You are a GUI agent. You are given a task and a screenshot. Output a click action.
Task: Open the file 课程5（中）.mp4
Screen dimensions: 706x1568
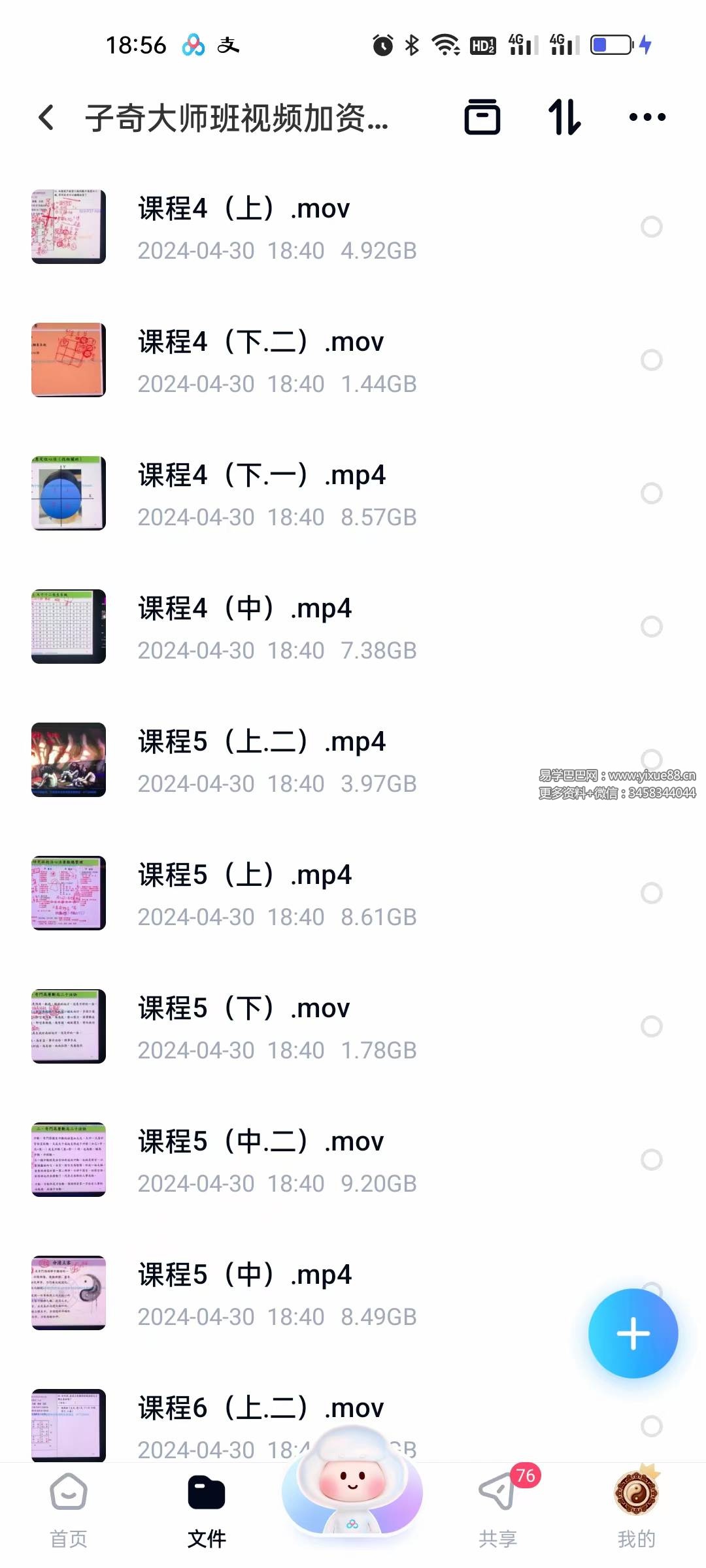pyautogui.click(x=244, y=1275)
